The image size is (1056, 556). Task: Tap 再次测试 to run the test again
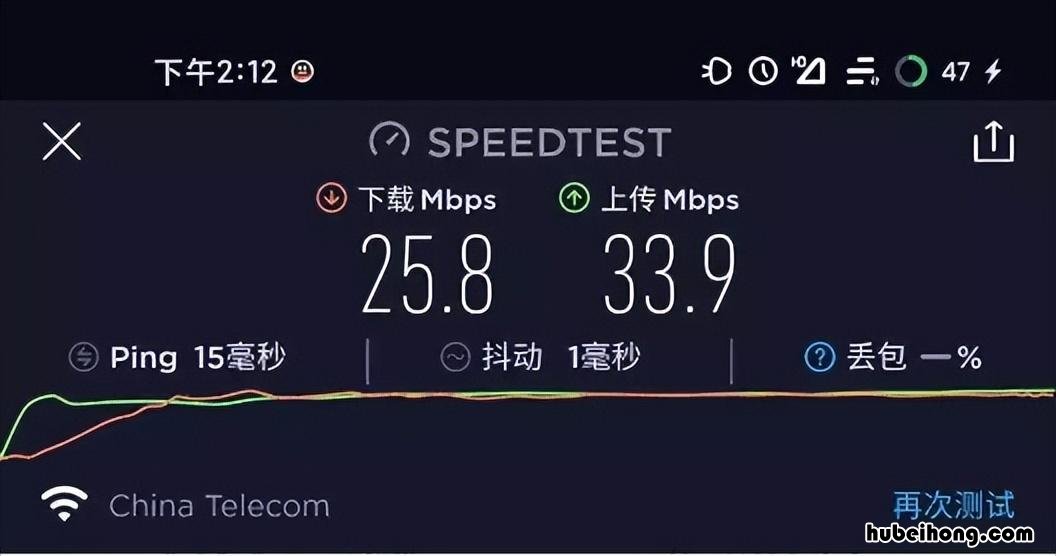(953, 503)
